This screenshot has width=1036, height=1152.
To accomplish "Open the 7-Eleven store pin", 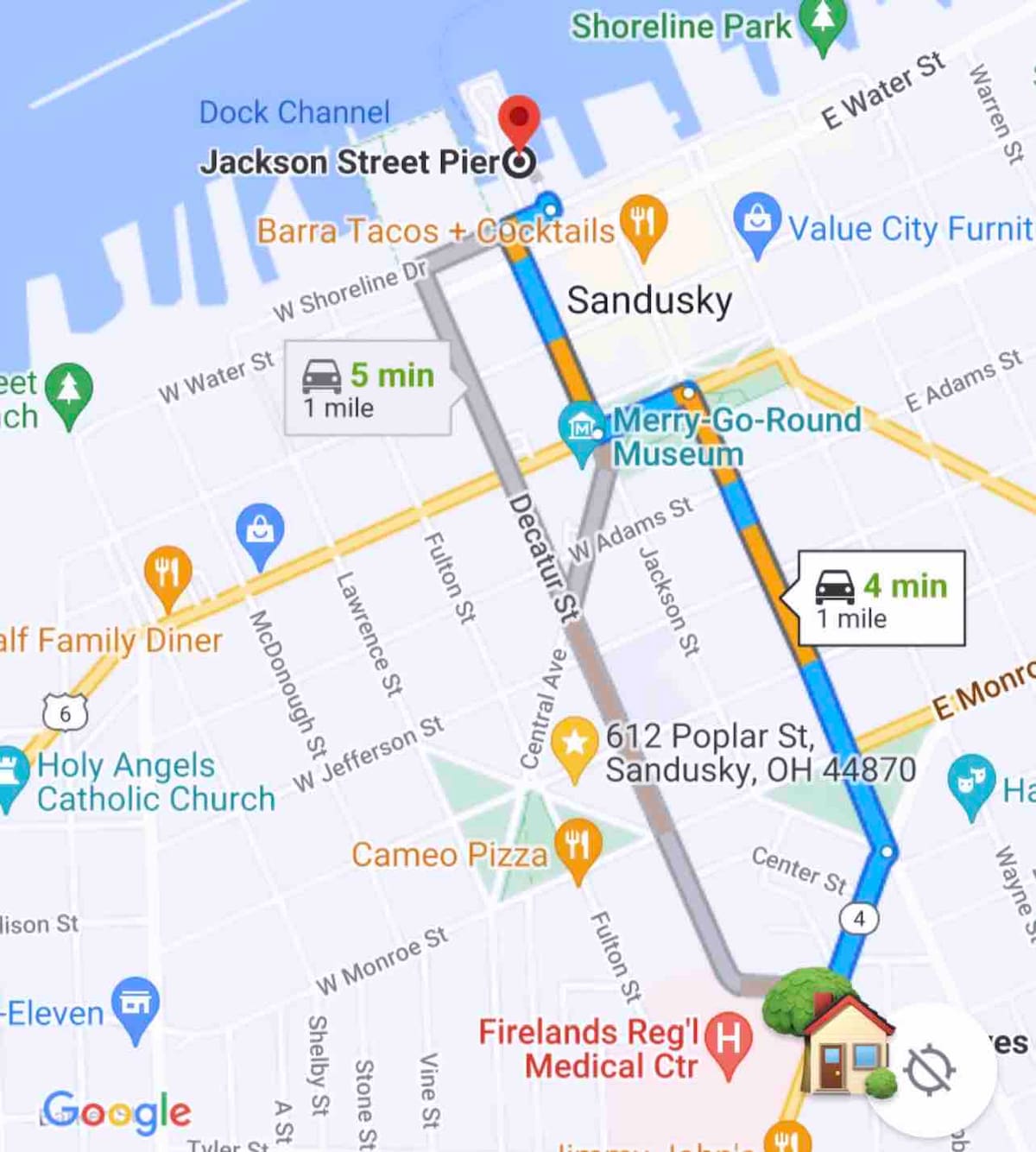I will [x=136, y=1005].
